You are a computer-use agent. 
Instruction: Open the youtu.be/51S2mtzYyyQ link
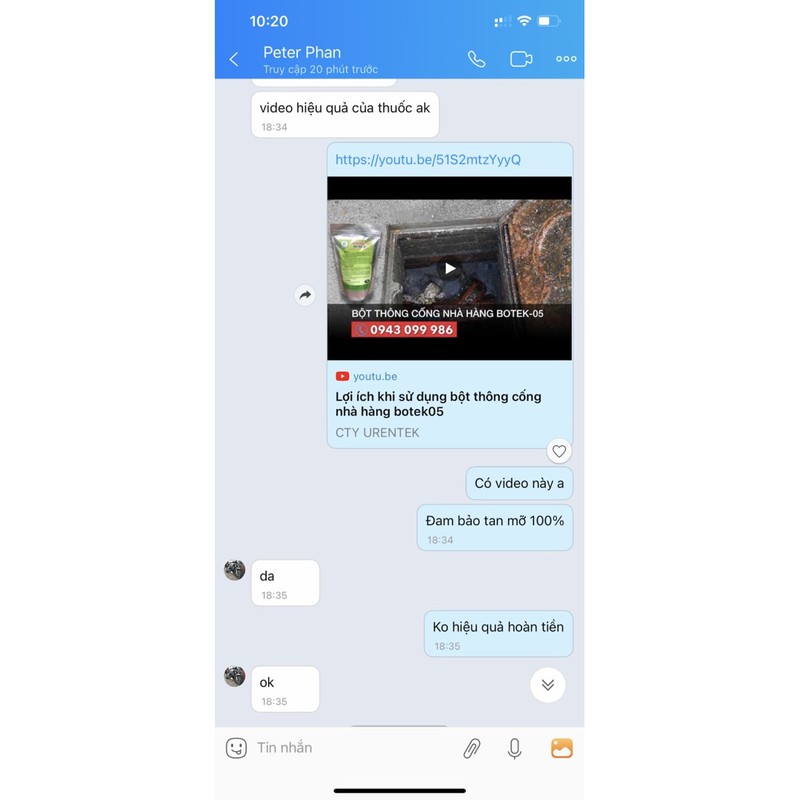click(x=428, y=160)
